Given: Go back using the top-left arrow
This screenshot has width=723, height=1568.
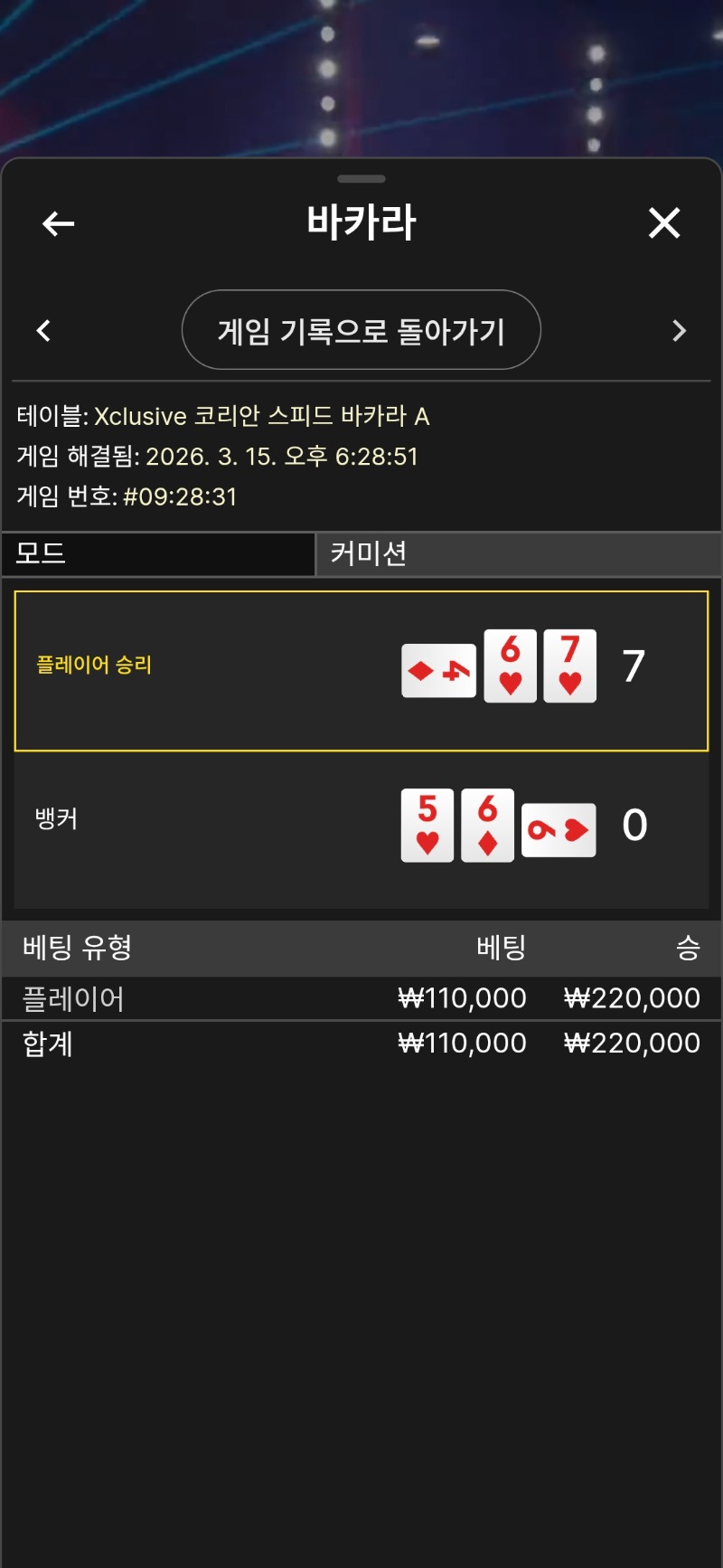Looking at the screenshot, I should pyautogui.click(x=58, y=223).
